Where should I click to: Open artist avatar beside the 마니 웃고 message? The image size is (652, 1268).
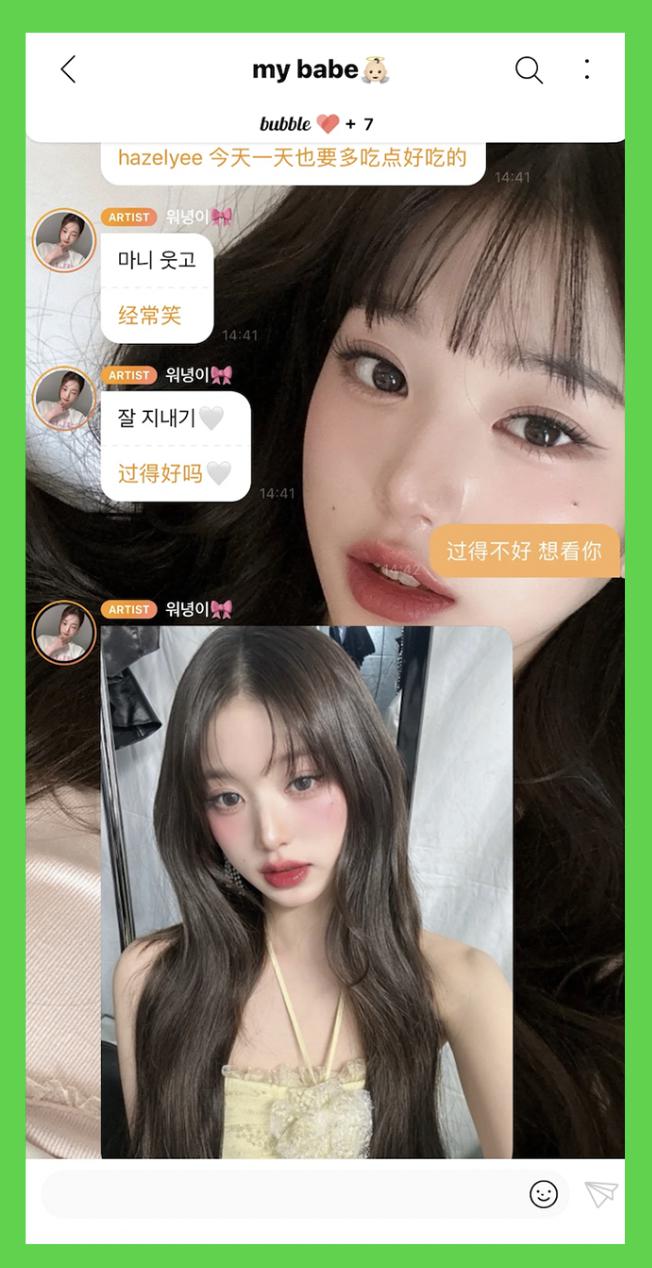click(64, 240)
